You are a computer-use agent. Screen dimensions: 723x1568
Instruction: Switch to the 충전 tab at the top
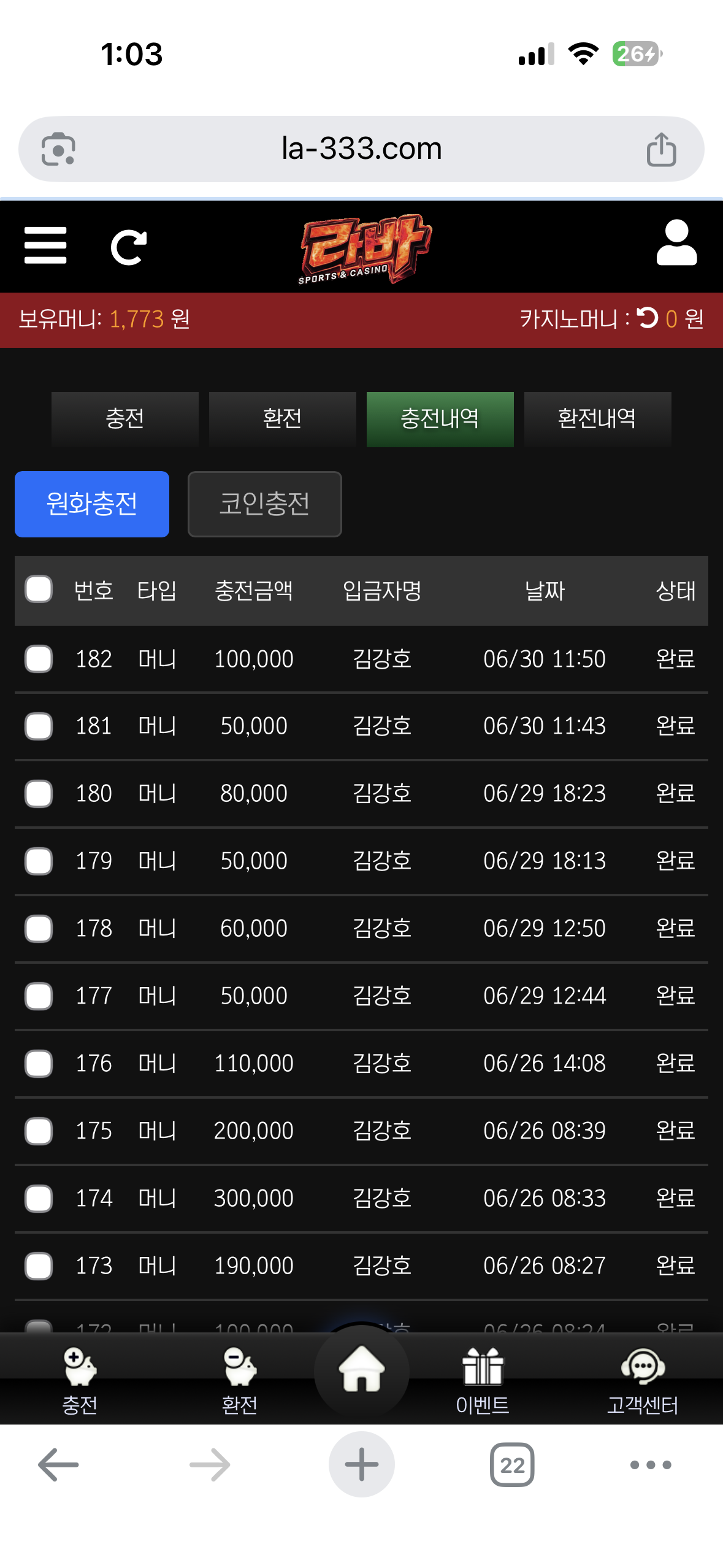point(125,419)
